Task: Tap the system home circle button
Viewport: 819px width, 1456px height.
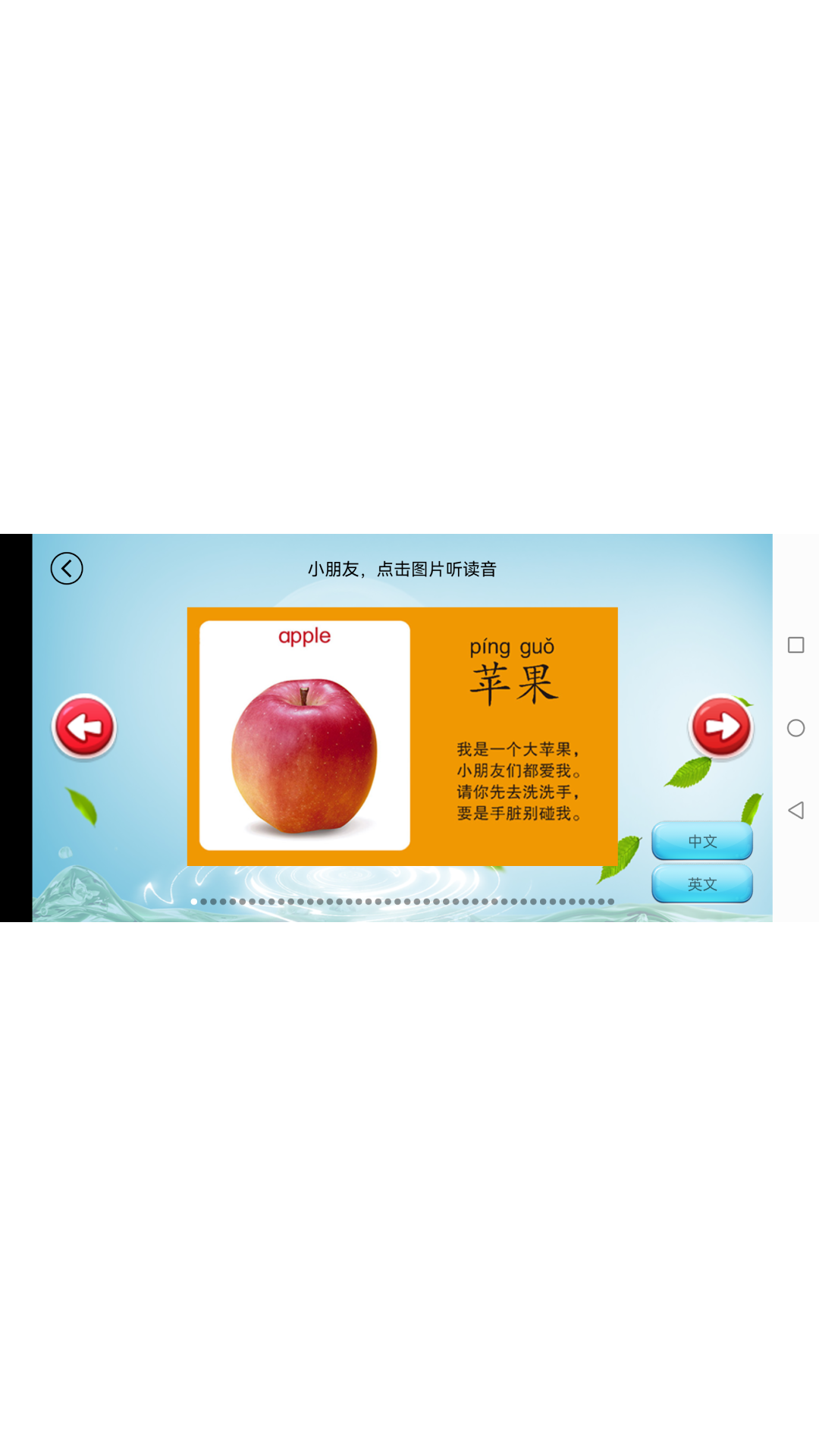Action: pos(795,728)
